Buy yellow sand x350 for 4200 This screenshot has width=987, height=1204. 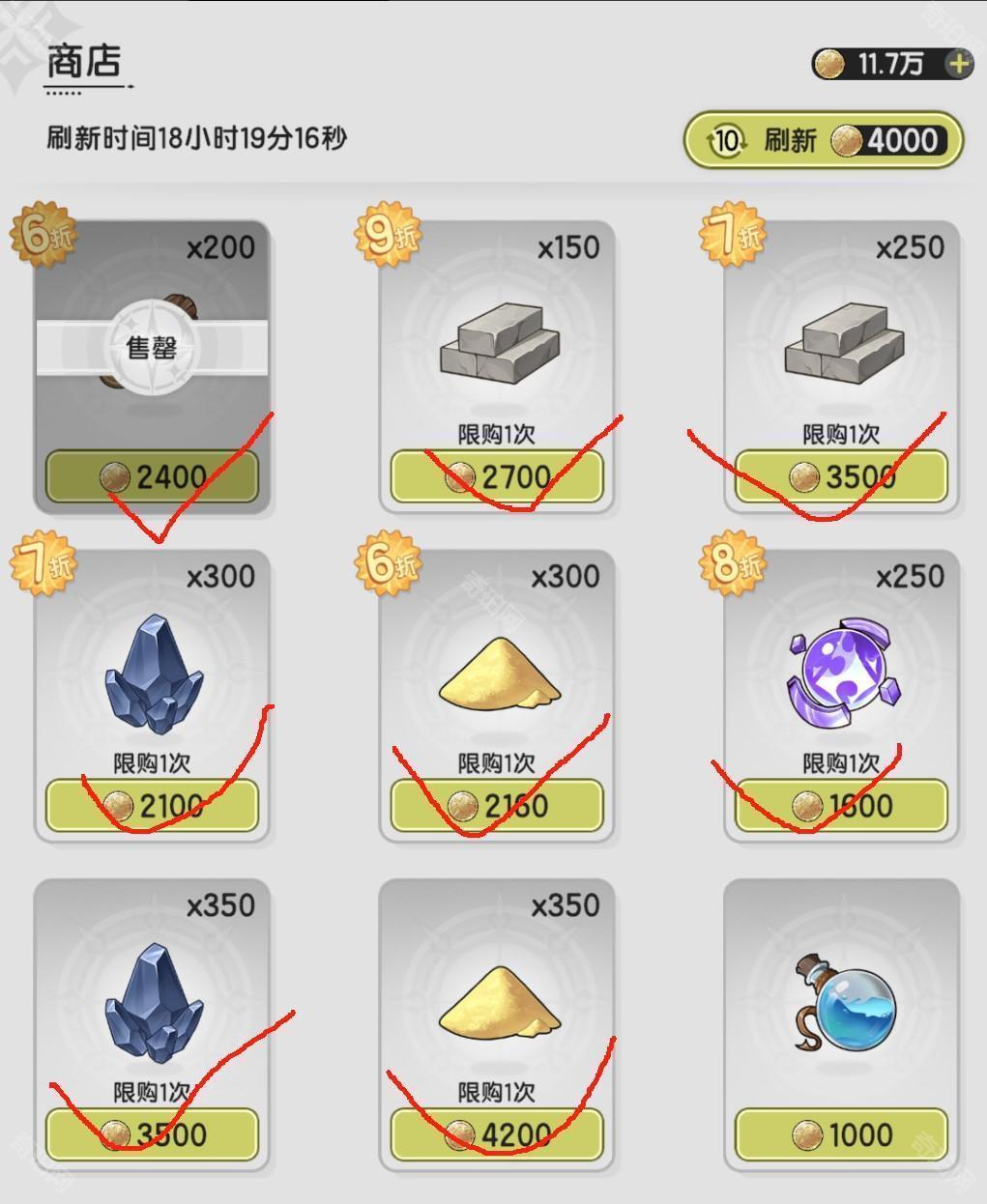[x=496, y=1134]
